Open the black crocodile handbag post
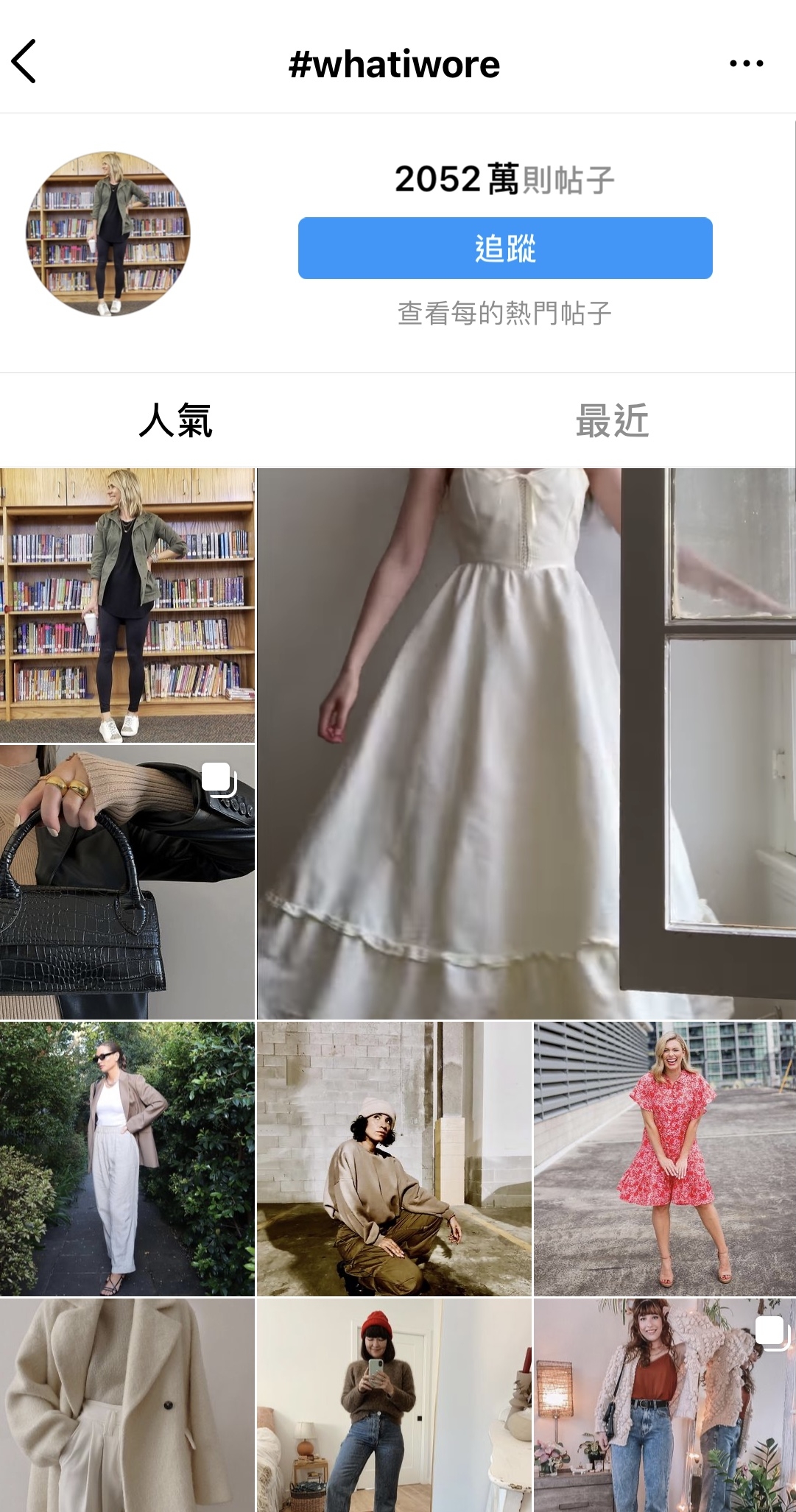Image resolution: width=796 pixels, height=1512 pixels. 127,882
